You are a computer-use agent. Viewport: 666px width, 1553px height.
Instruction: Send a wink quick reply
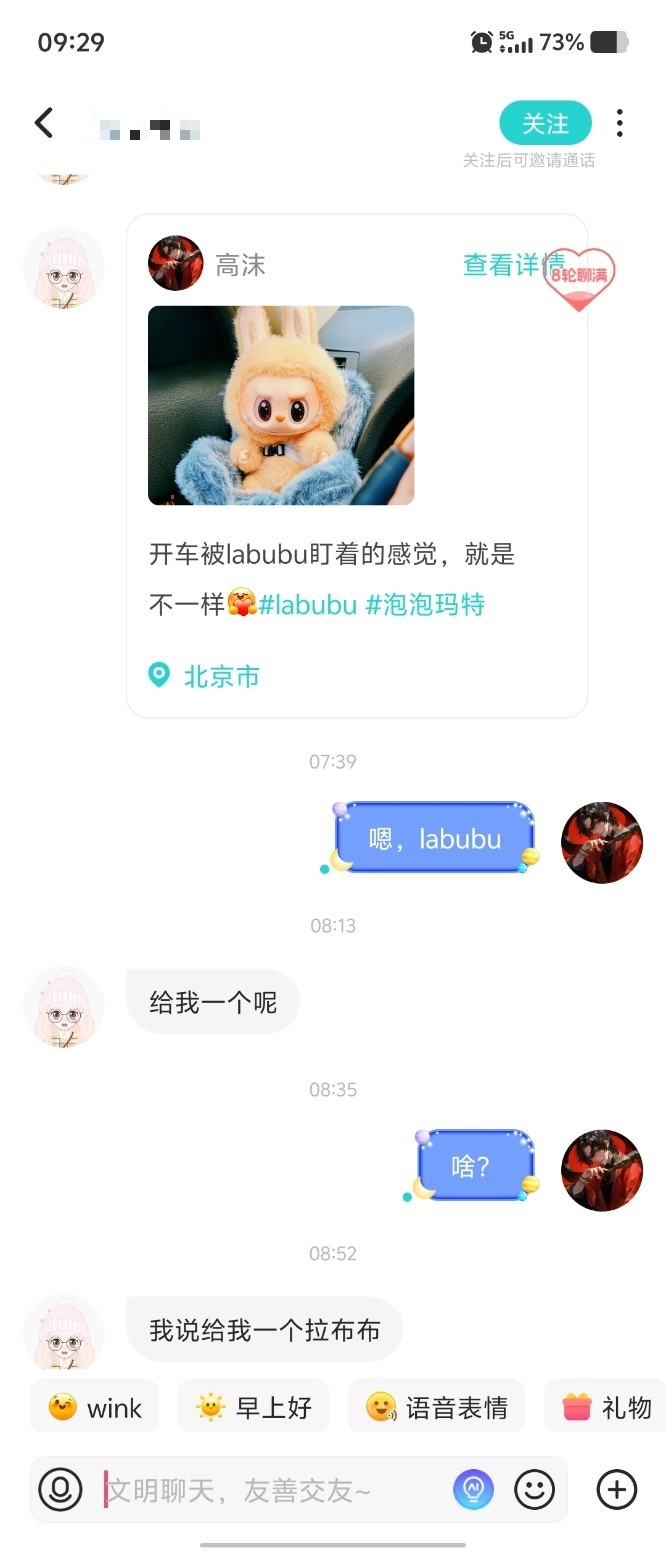click(95, 1408)
